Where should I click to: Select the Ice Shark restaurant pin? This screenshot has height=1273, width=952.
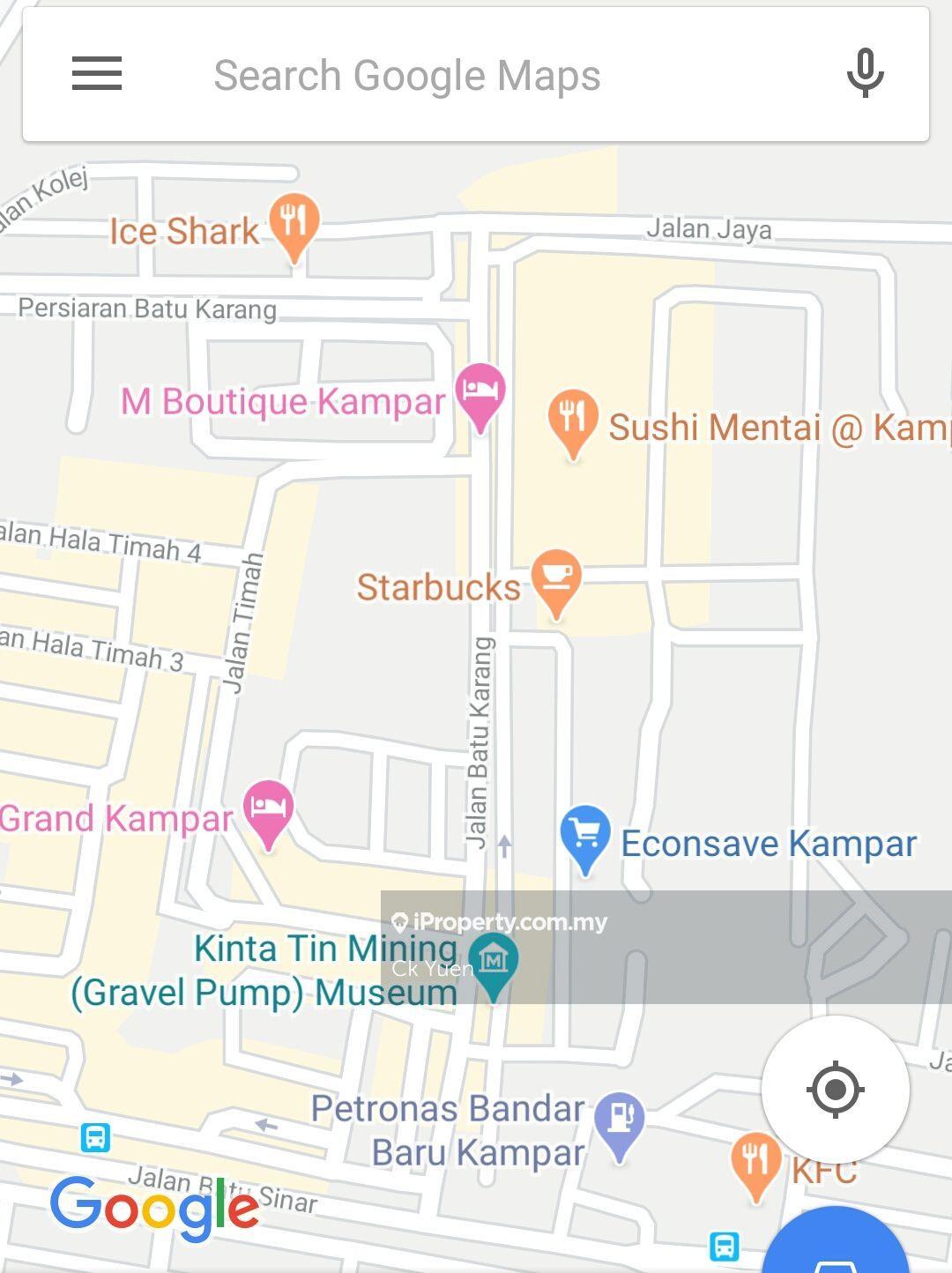[x=294, y=222]
